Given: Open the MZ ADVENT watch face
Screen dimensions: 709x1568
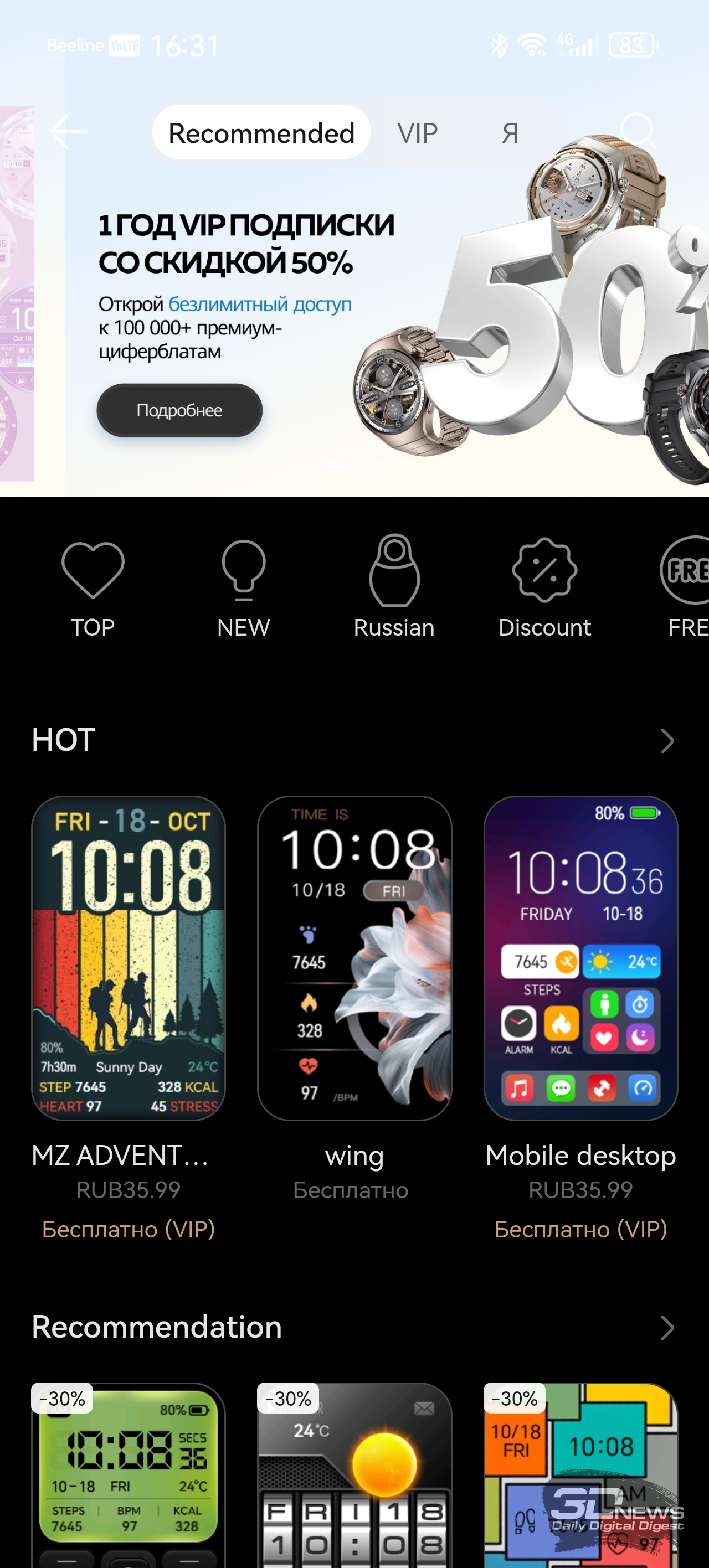Looking at the screenshot, I should [129, 958].
